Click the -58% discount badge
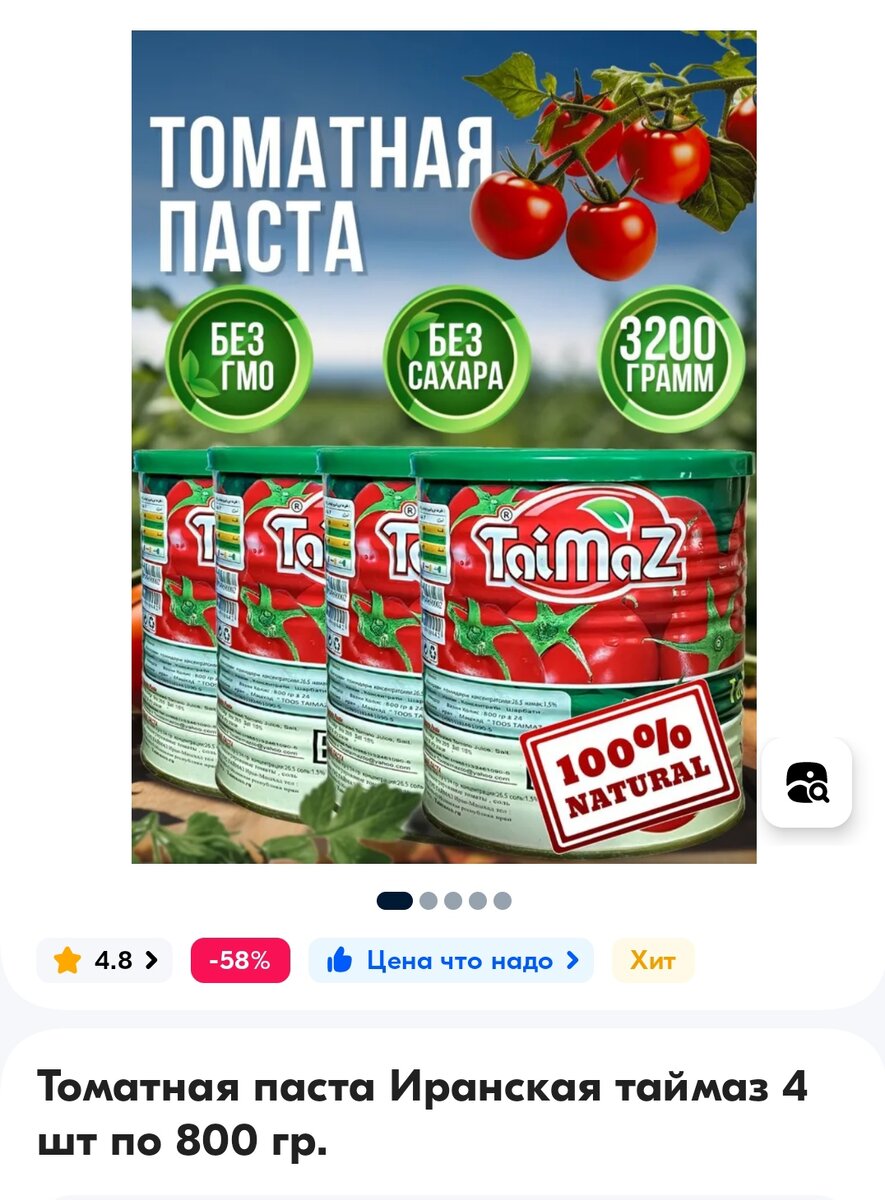The width and height of the screenshot is (885, 1200). (238, 960)
